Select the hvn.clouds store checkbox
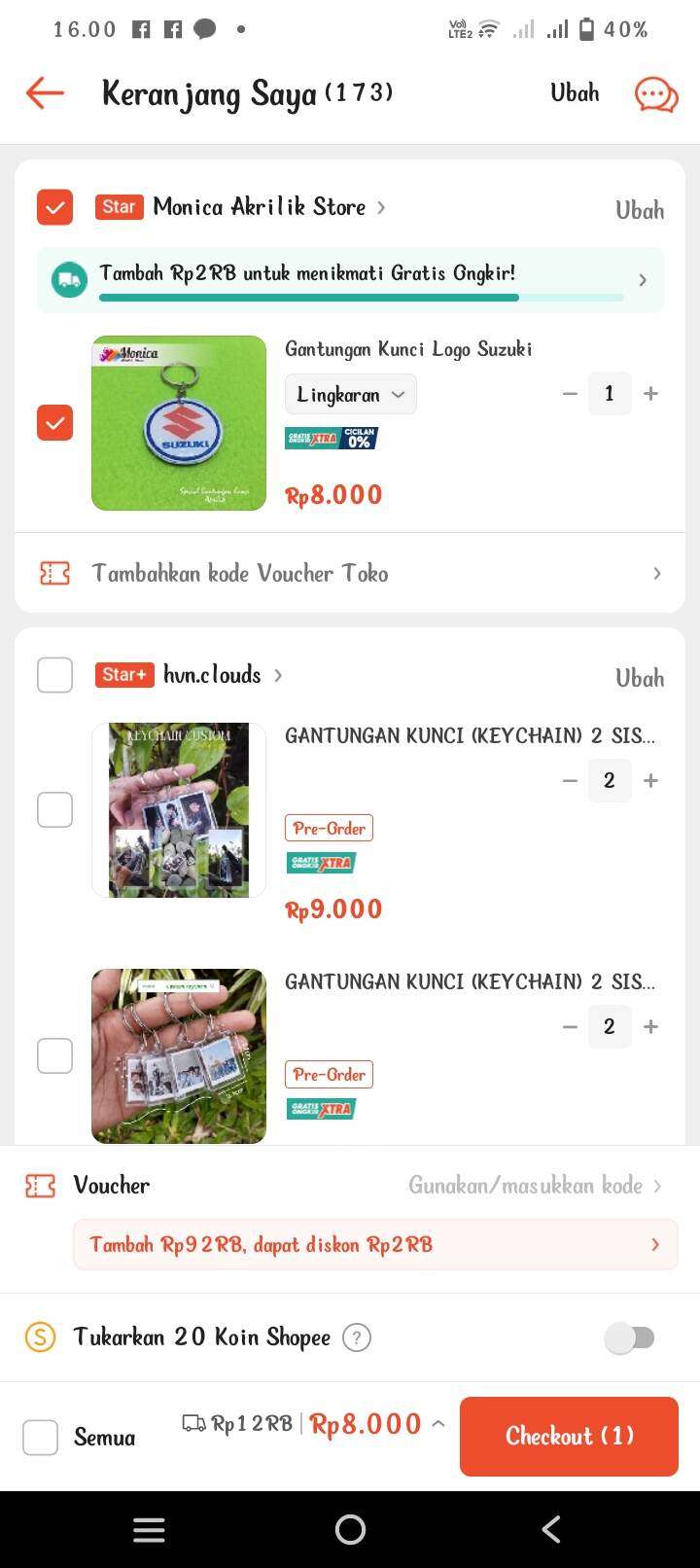The height and width of the screenshot is (1568, 700). tap(54, 675)
